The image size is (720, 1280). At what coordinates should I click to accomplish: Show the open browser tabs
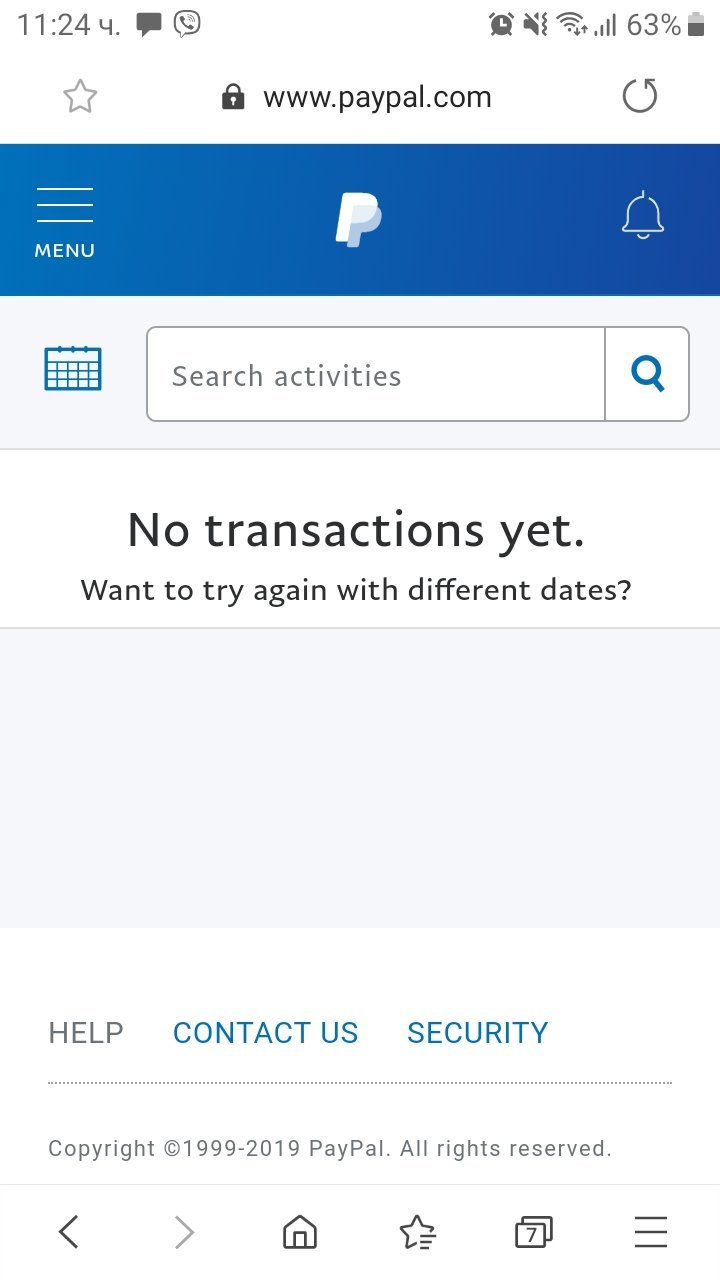(x=533, y=1232)
